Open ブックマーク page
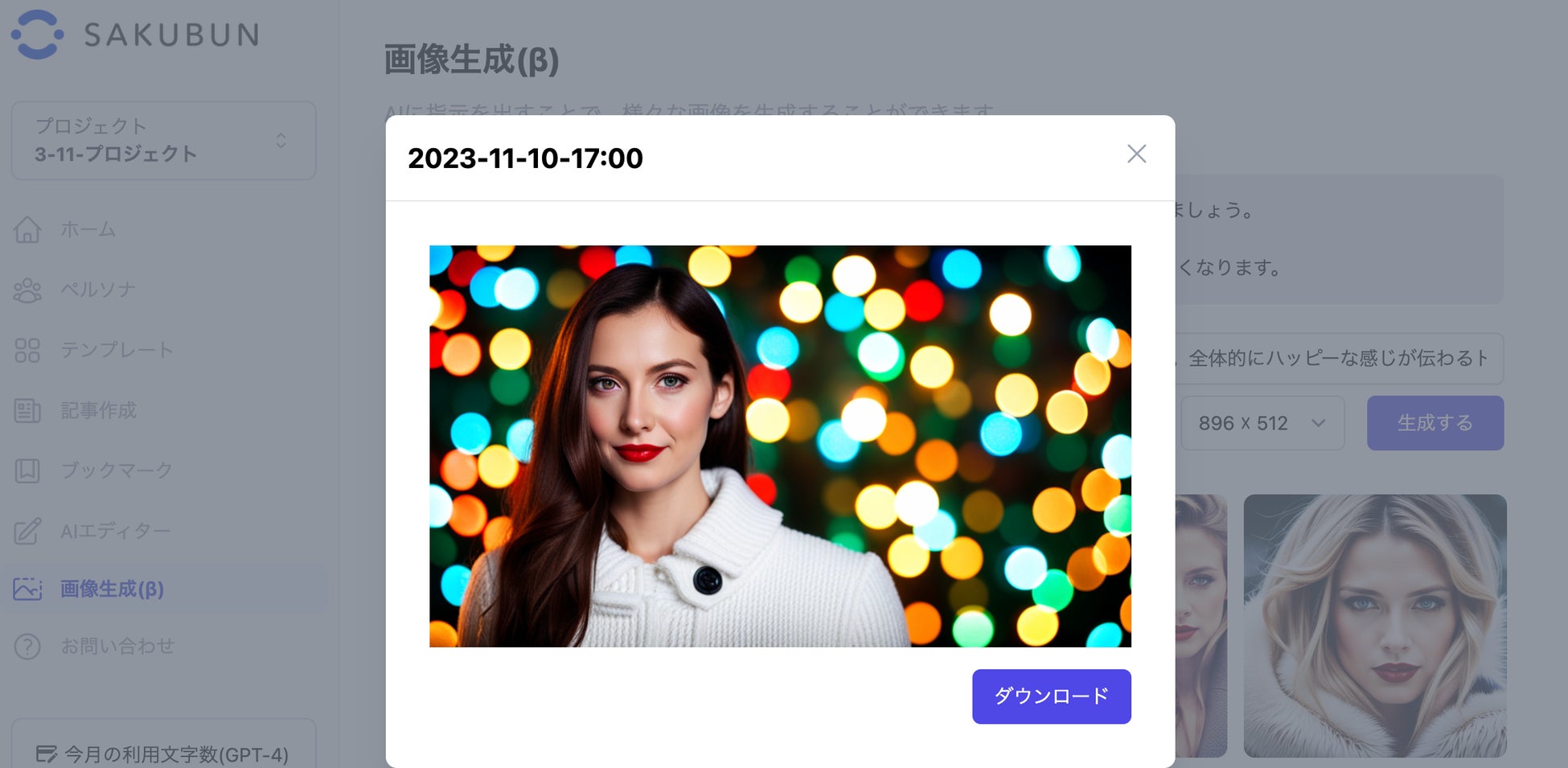The height and width of the screenshot is (768, 1568). coord(117,470)
